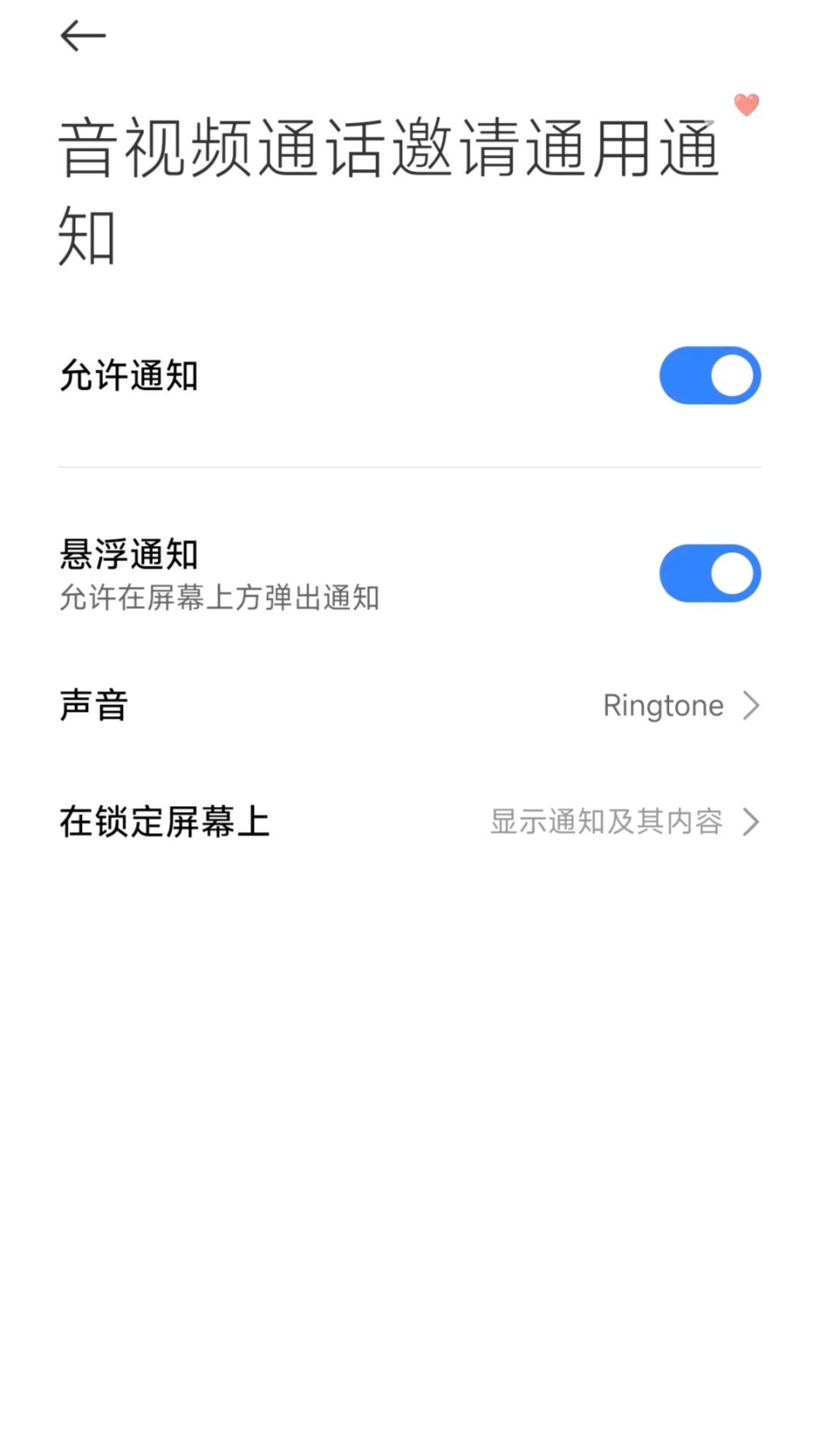Open 声音 Ringtone sound settings
The height and width of the screenshot is (1456, 819).
click(409, 705)
